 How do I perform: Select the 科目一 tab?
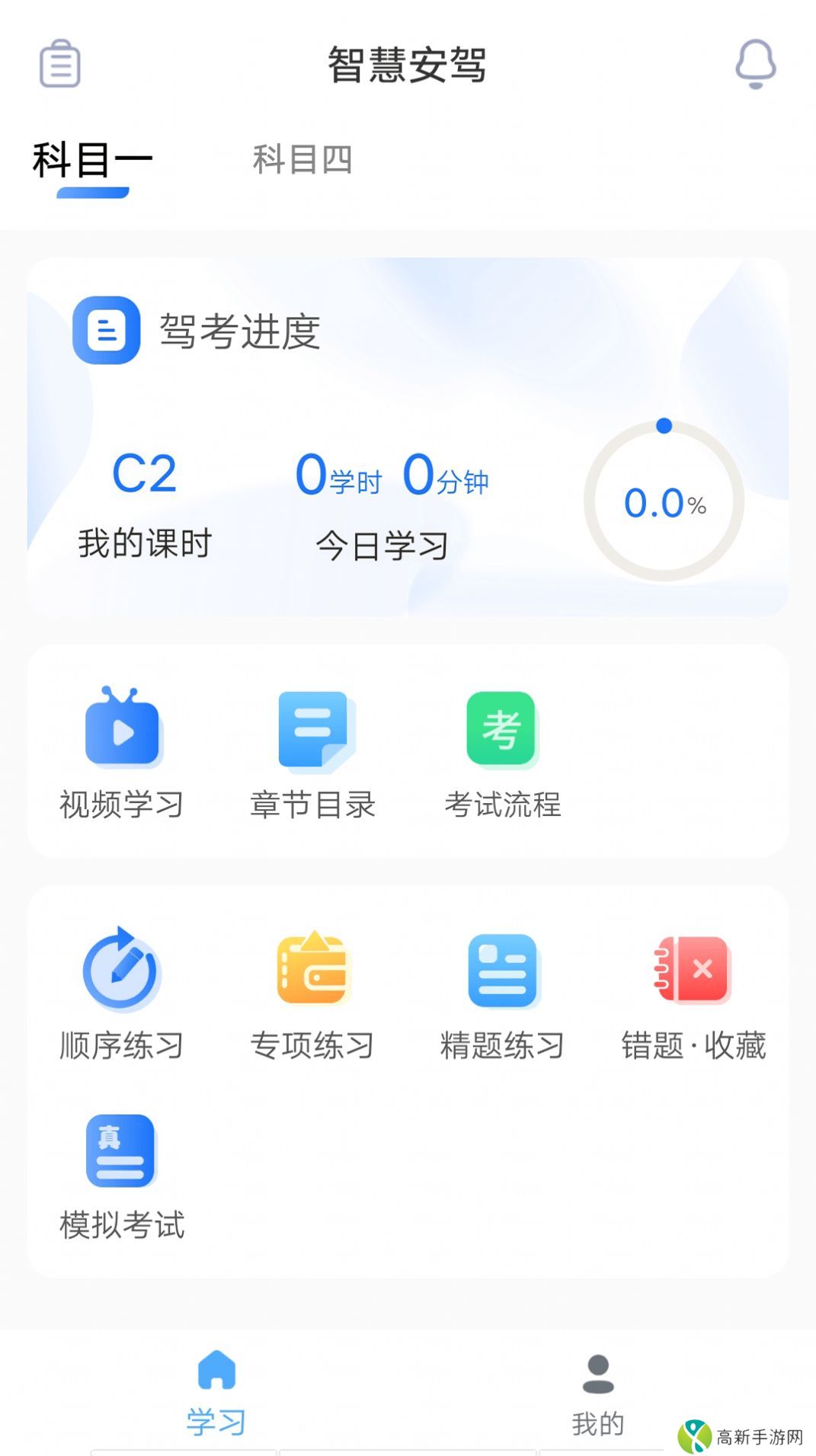[91, 158]
